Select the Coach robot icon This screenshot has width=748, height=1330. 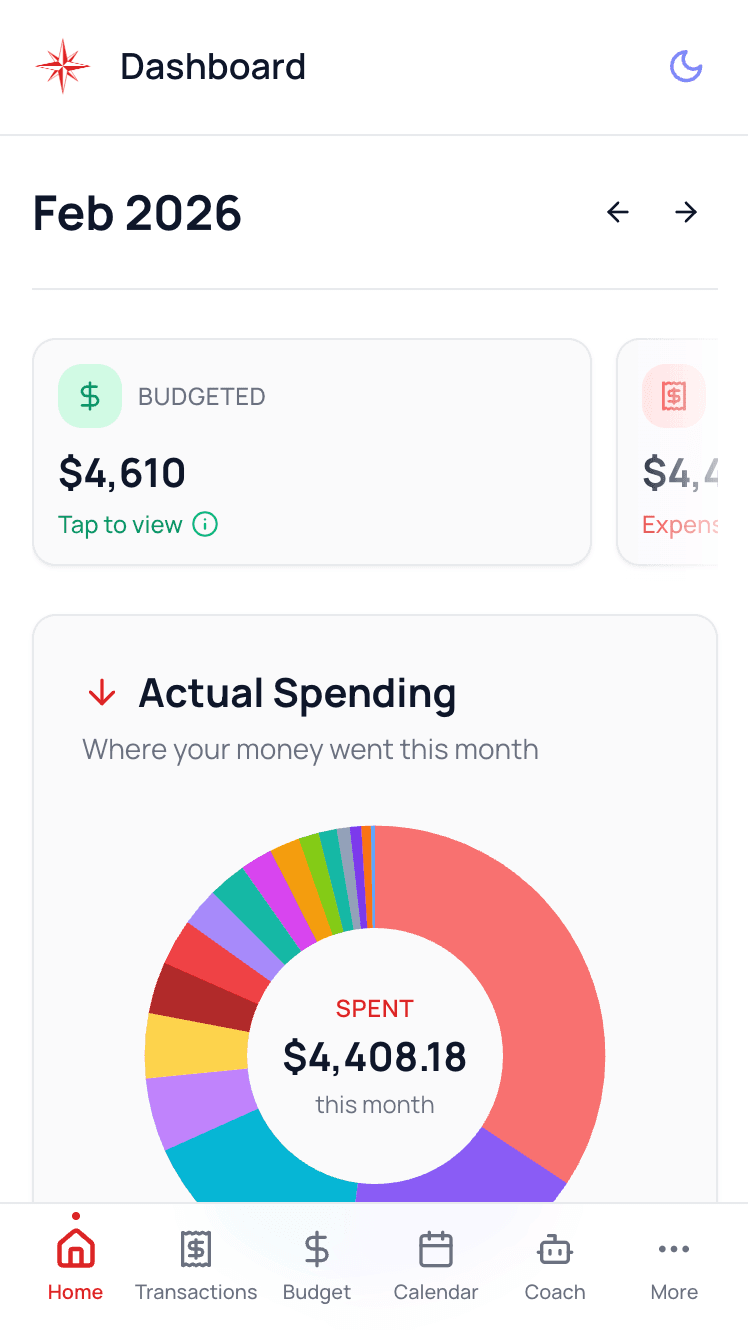pos(554,1248)
